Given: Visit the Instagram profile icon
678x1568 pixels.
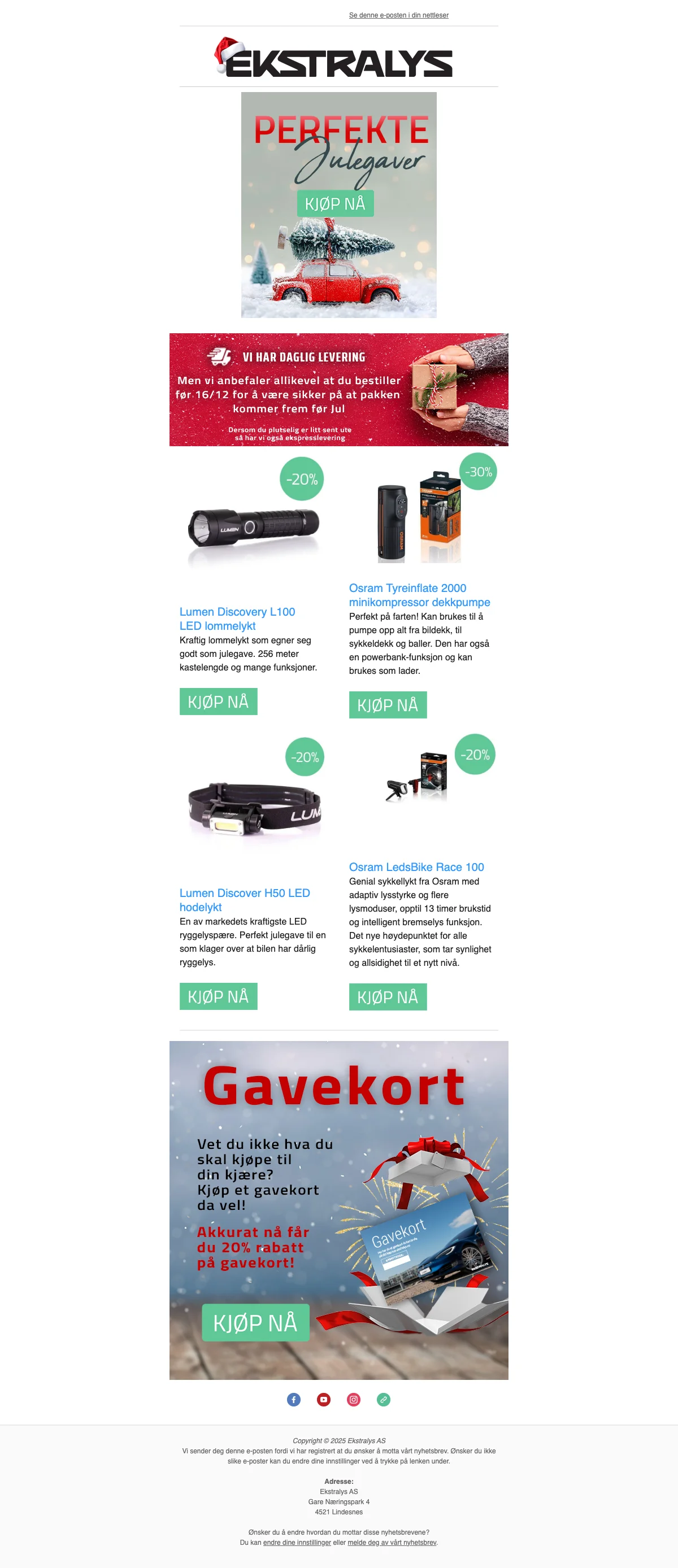Looking at the screenshot, I should click(x=353, y=1399).
